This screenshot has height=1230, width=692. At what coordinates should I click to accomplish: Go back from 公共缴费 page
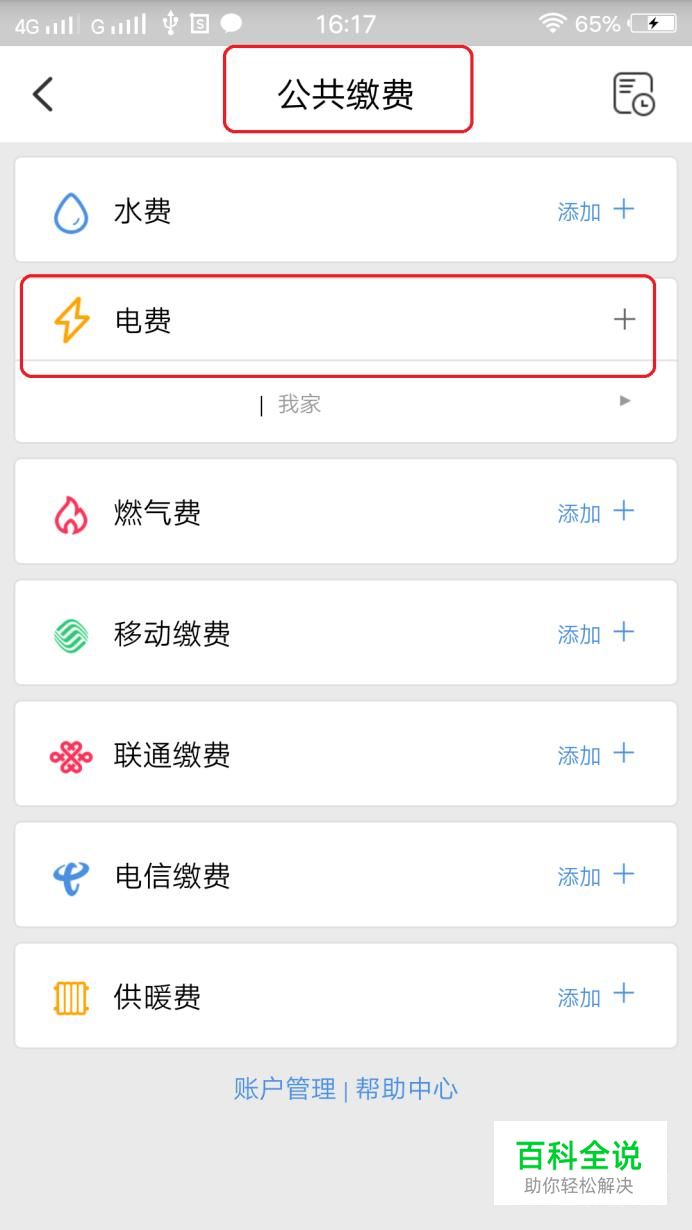(42, 94)
